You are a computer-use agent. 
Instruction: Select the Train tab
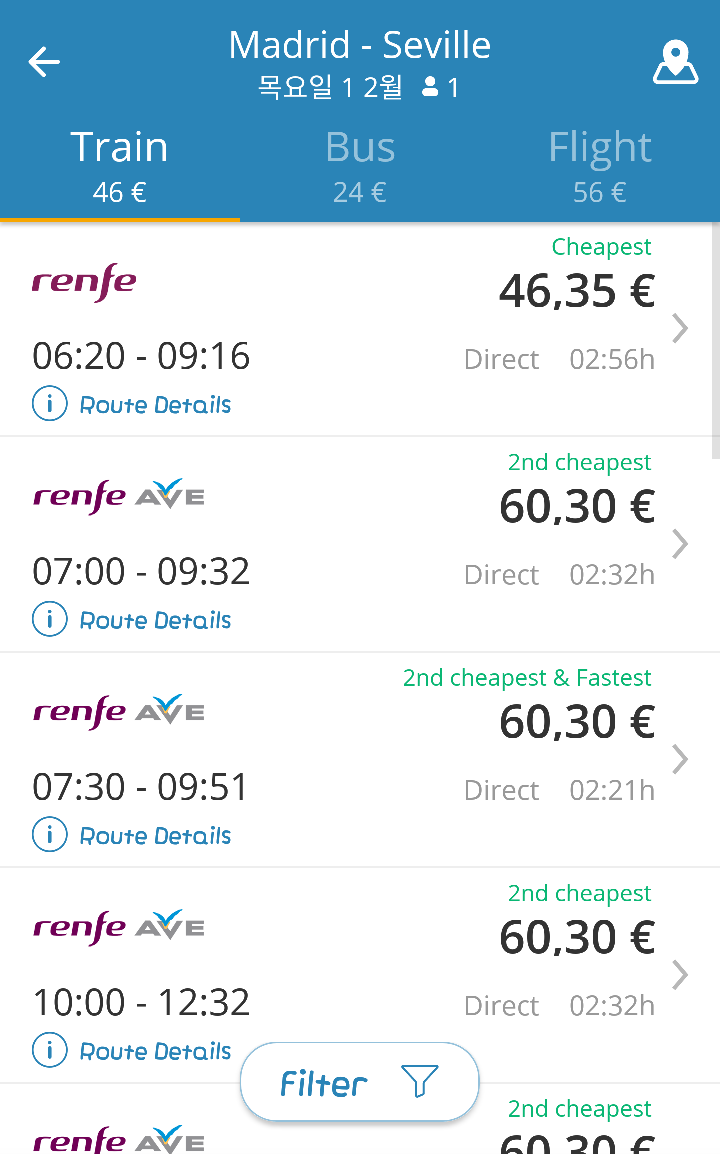(120, 167)
